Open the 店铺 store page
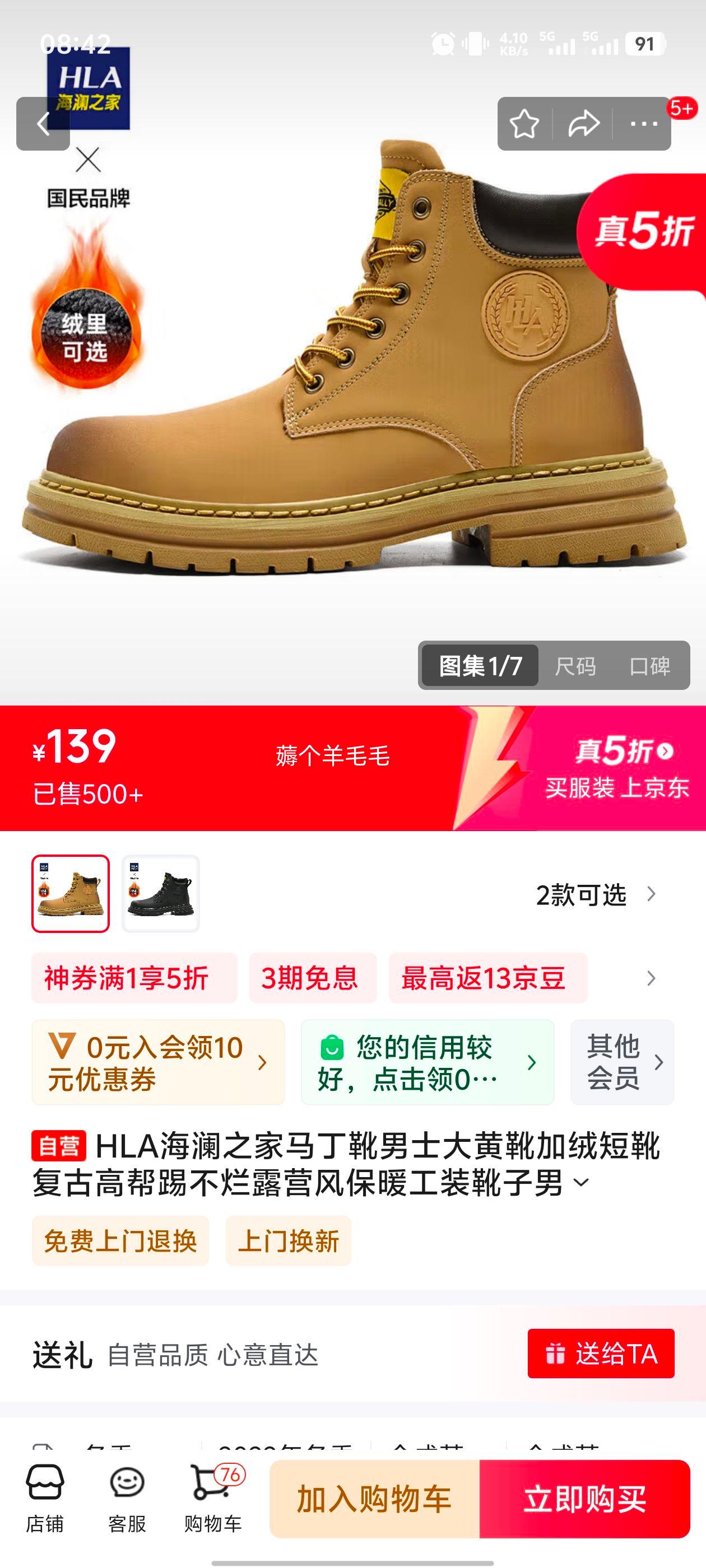This screenshot has height=1568, width=706. (x=44, y=1499)
